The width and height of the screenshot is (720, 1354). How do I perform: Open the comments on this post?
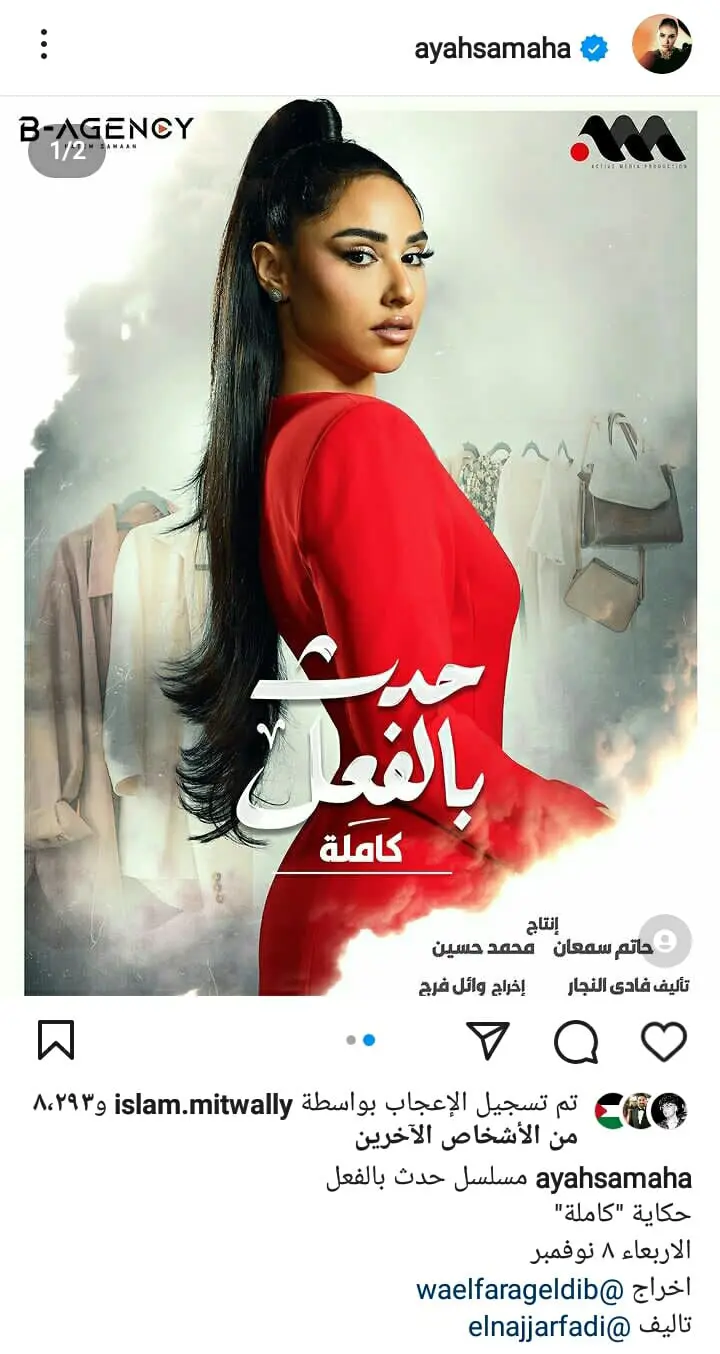[x=576, y=1041]
